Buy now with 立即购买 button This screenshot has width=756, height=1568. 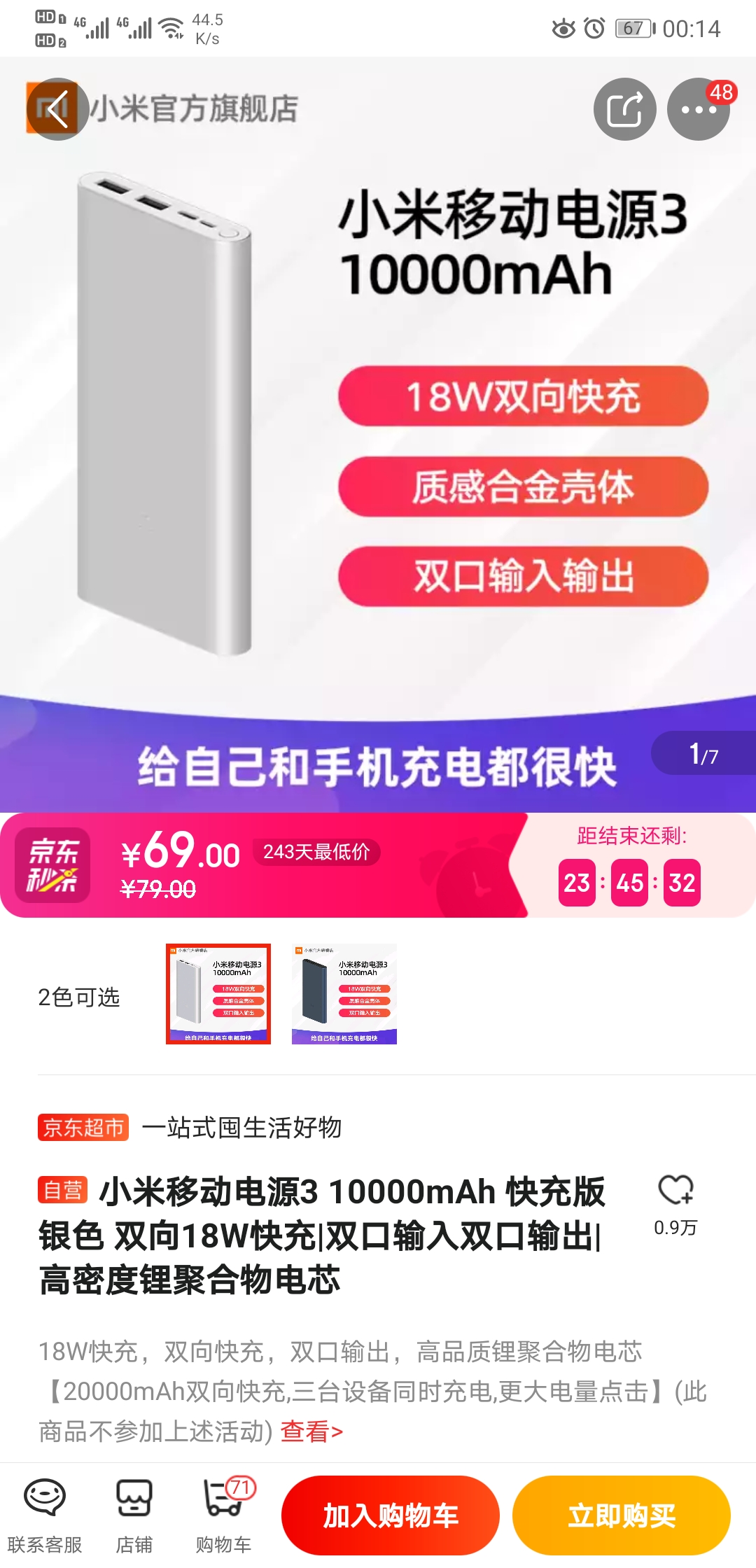pyautogui.click(x=621, y=1515)
